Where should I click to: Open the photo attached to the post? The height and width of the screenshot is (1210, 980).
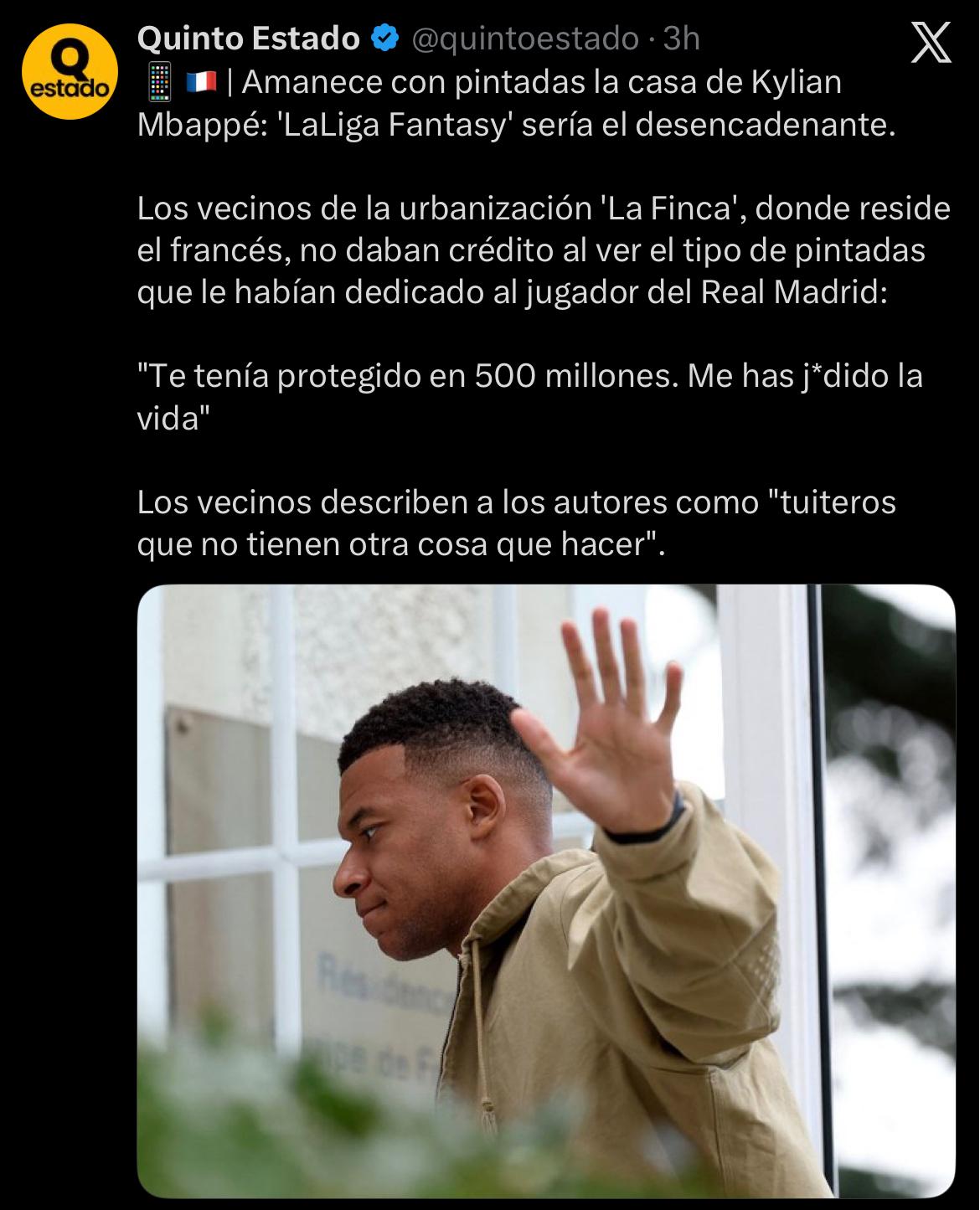[546, 890]
